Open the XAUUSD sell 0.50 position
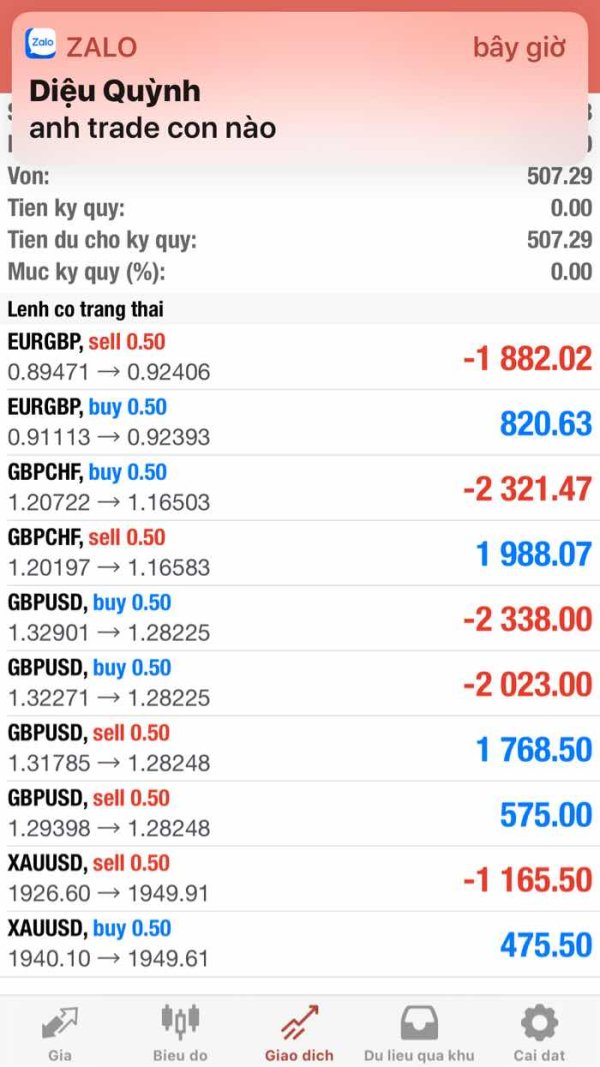The width and height of the screenshot is (600, 1067). (x=300, y=878)
